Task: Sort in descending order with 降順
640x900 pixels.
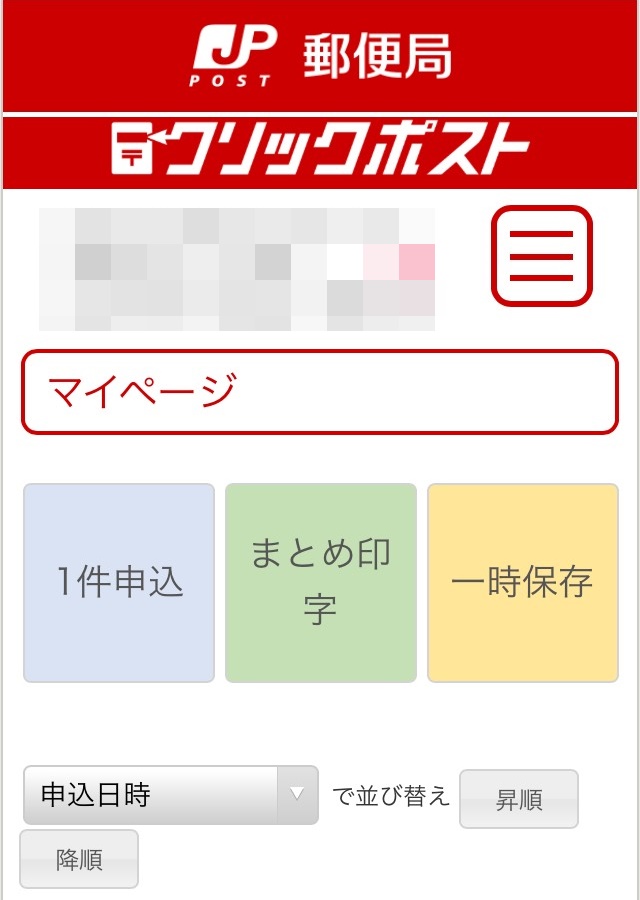Action: click(x=79, y=859)
